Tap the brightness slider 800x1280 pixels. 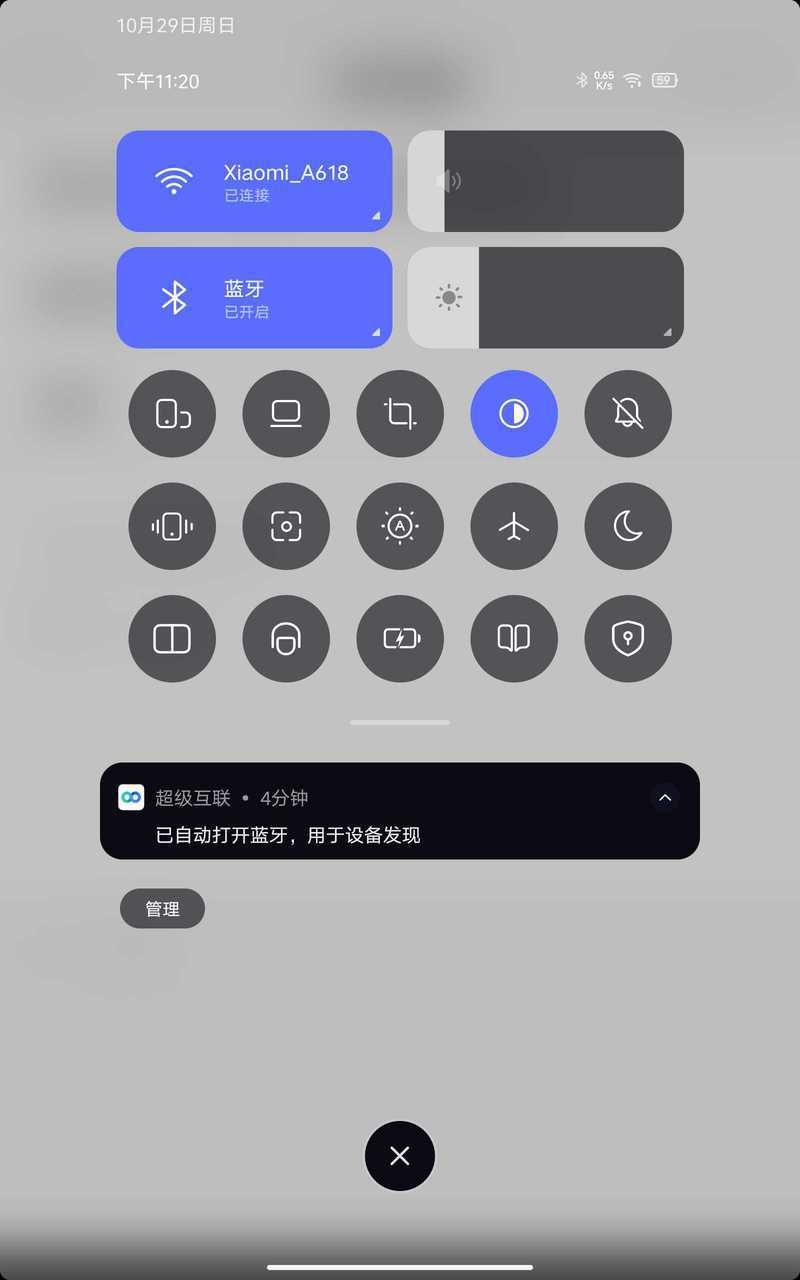click(x=546, y=298)
